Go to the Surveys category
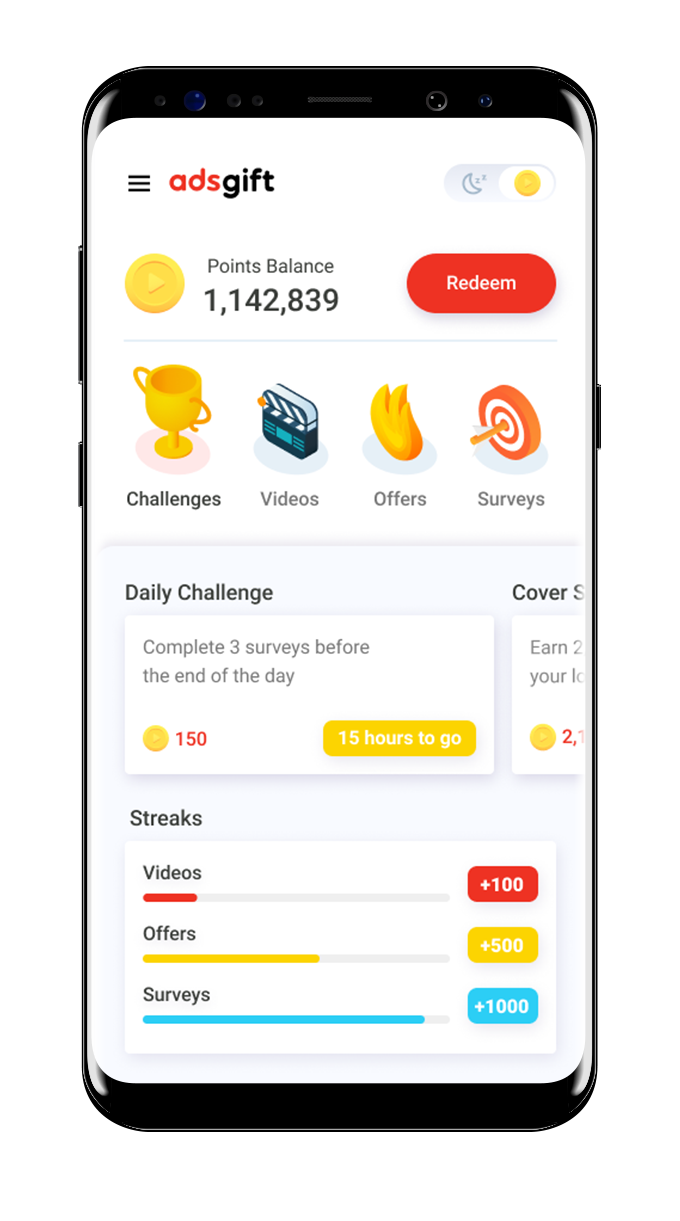This screenshot has height=1221, width=680. point(510,440)
